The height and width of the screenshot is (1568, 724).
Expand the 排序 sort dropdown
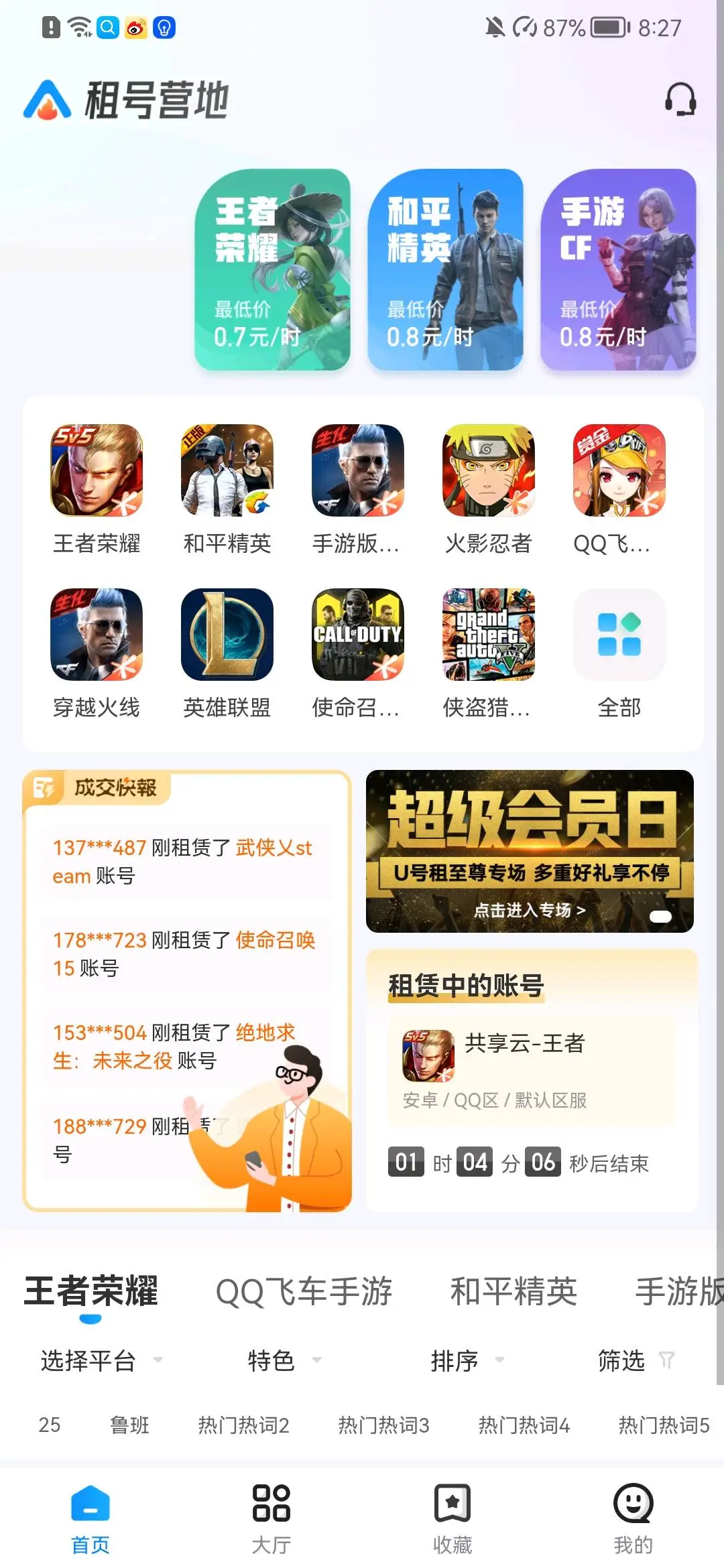tap(467, 1360)
